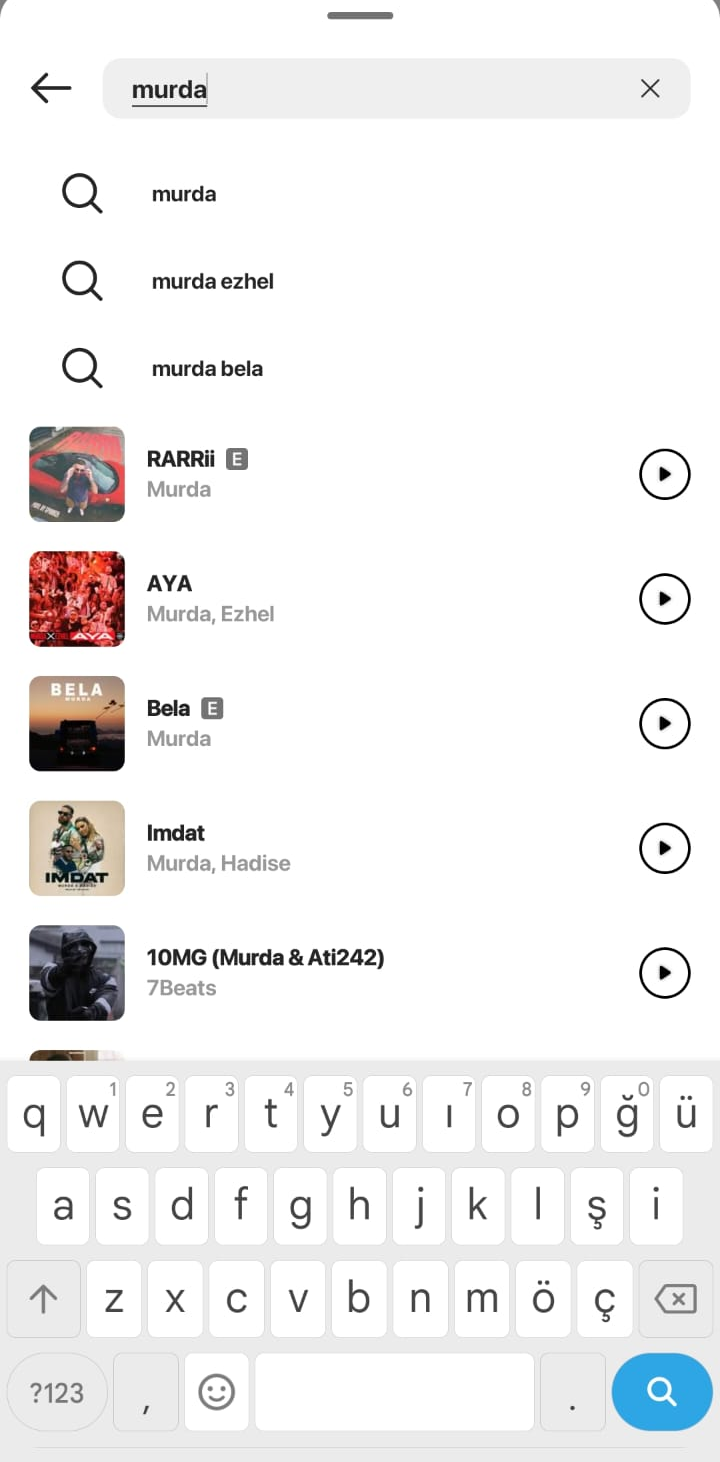Tap the blue search key on the keyboard

tap(661, 1391)
